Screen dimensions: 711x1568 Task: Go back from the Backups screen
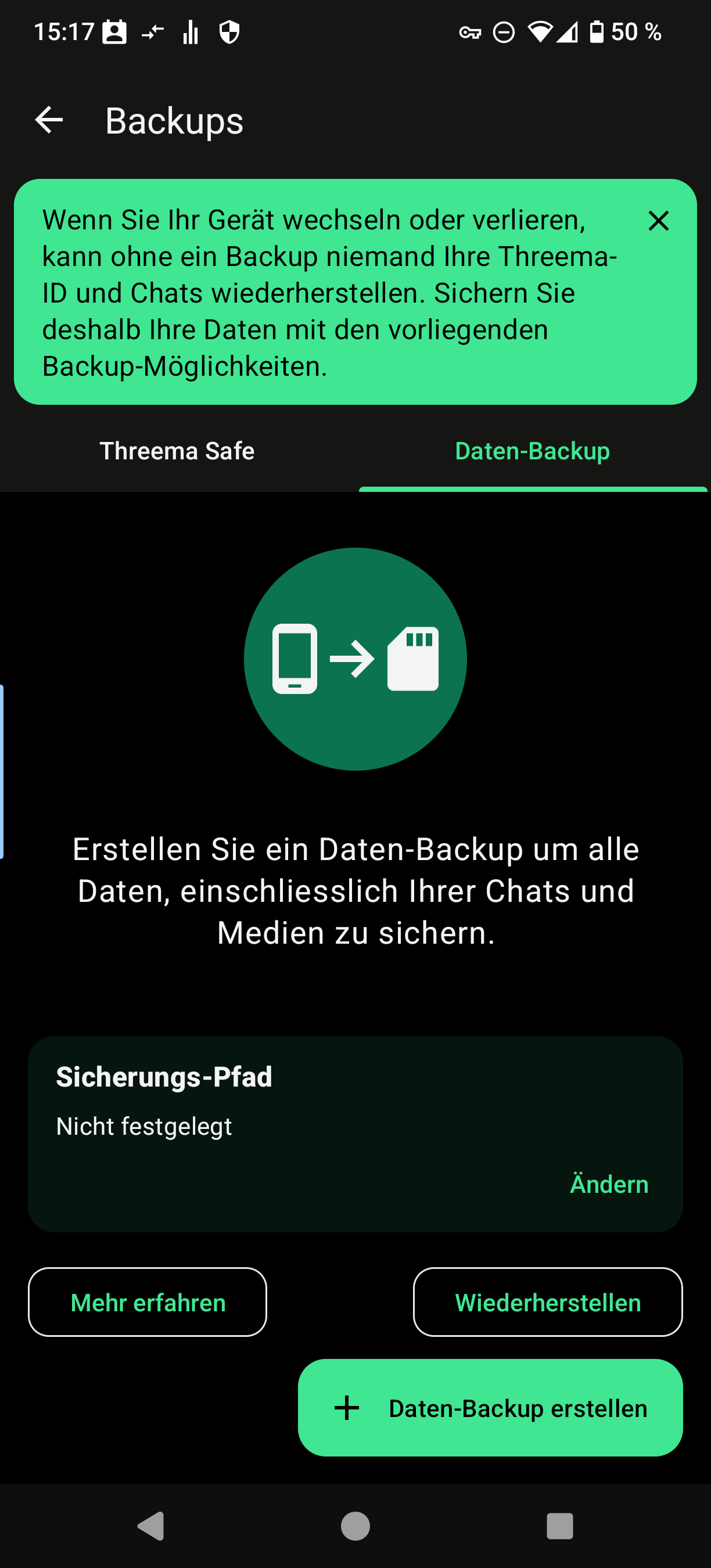click(x=49, y=120)
